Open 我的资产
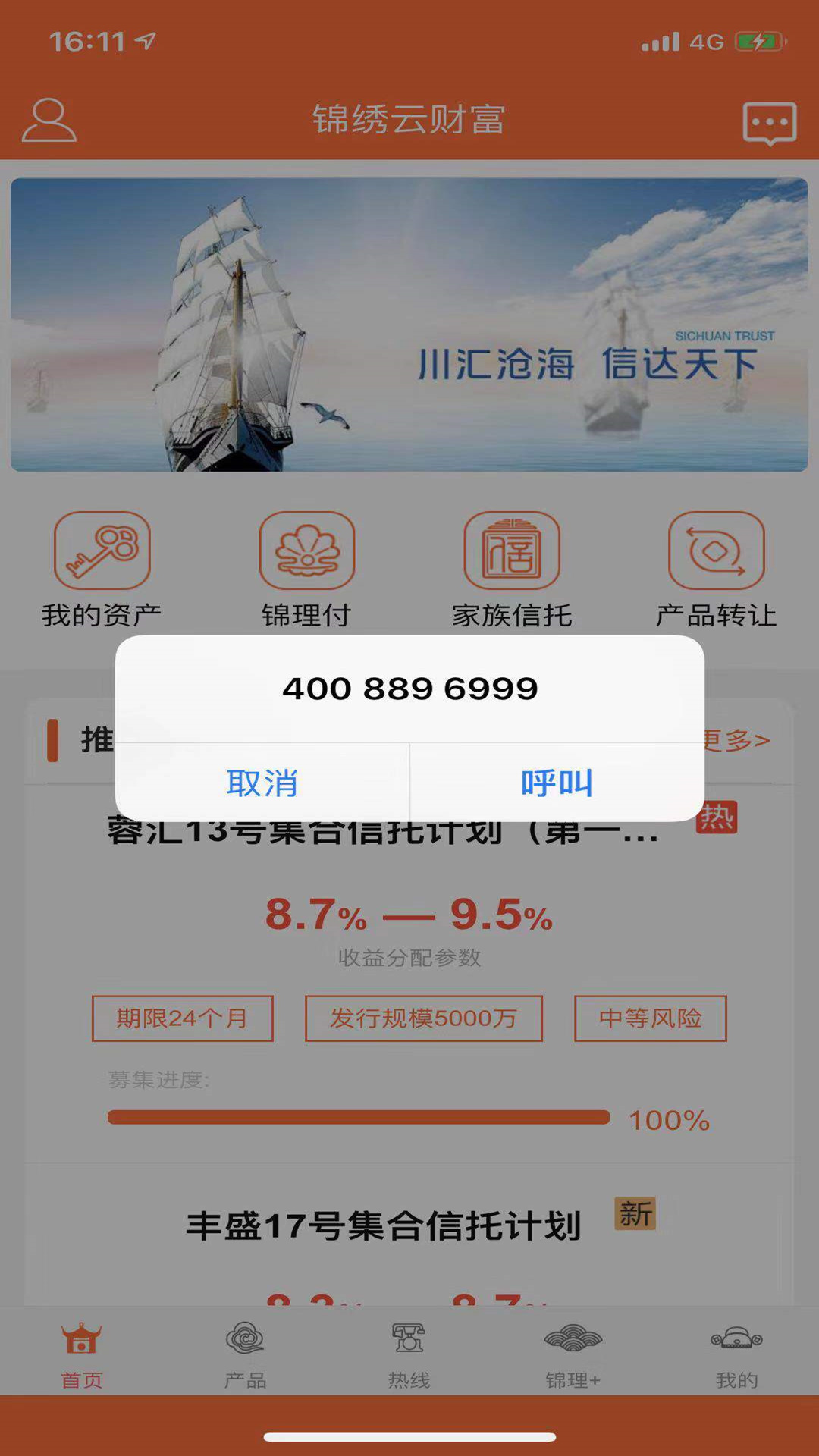 (x=102, y=569)
